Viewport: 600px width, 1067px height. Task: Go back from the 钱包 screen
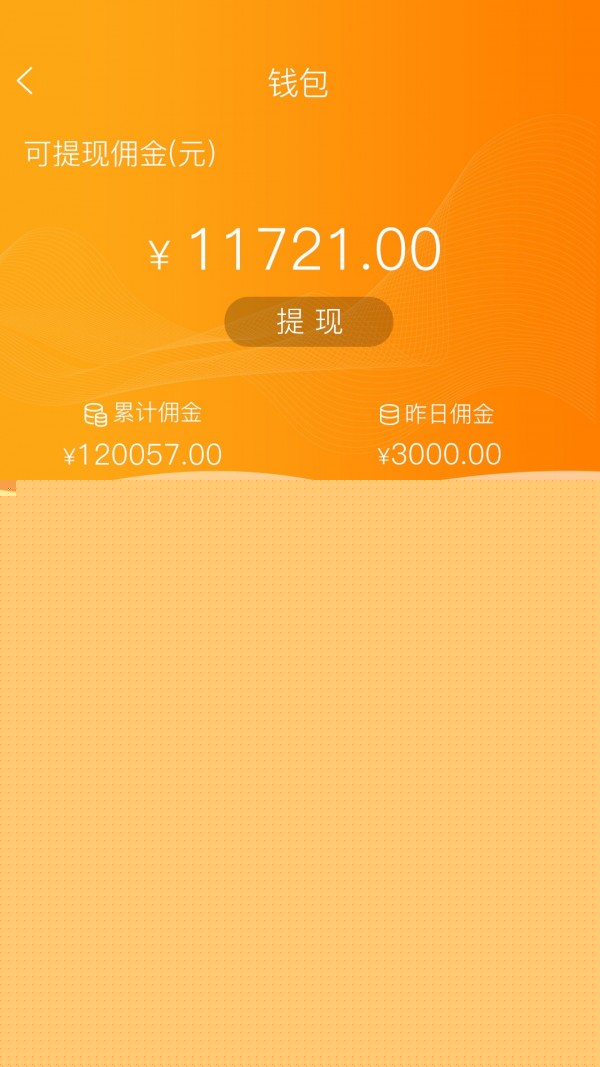[x=26, y=81]
